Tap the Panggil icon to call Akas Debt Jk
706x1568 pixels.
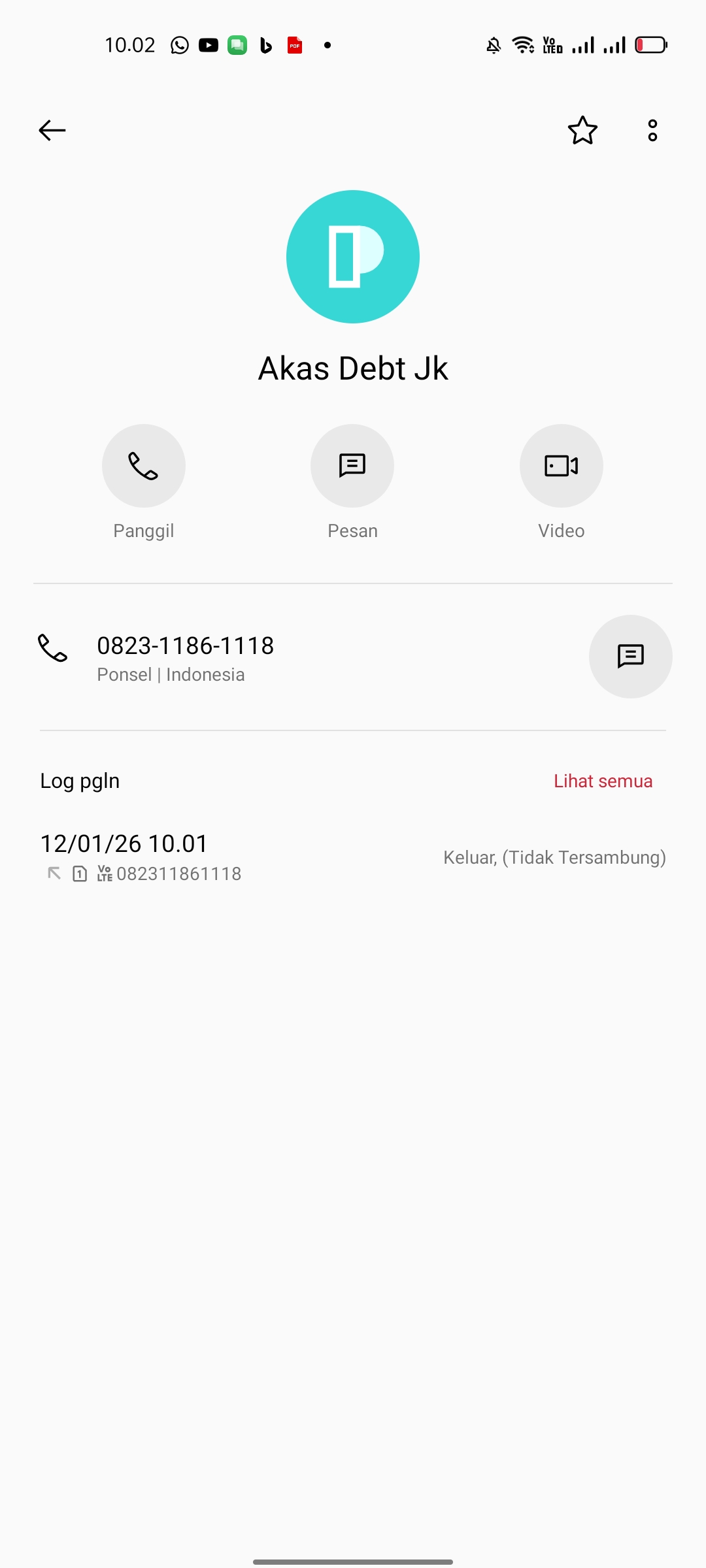pos(143,465)
